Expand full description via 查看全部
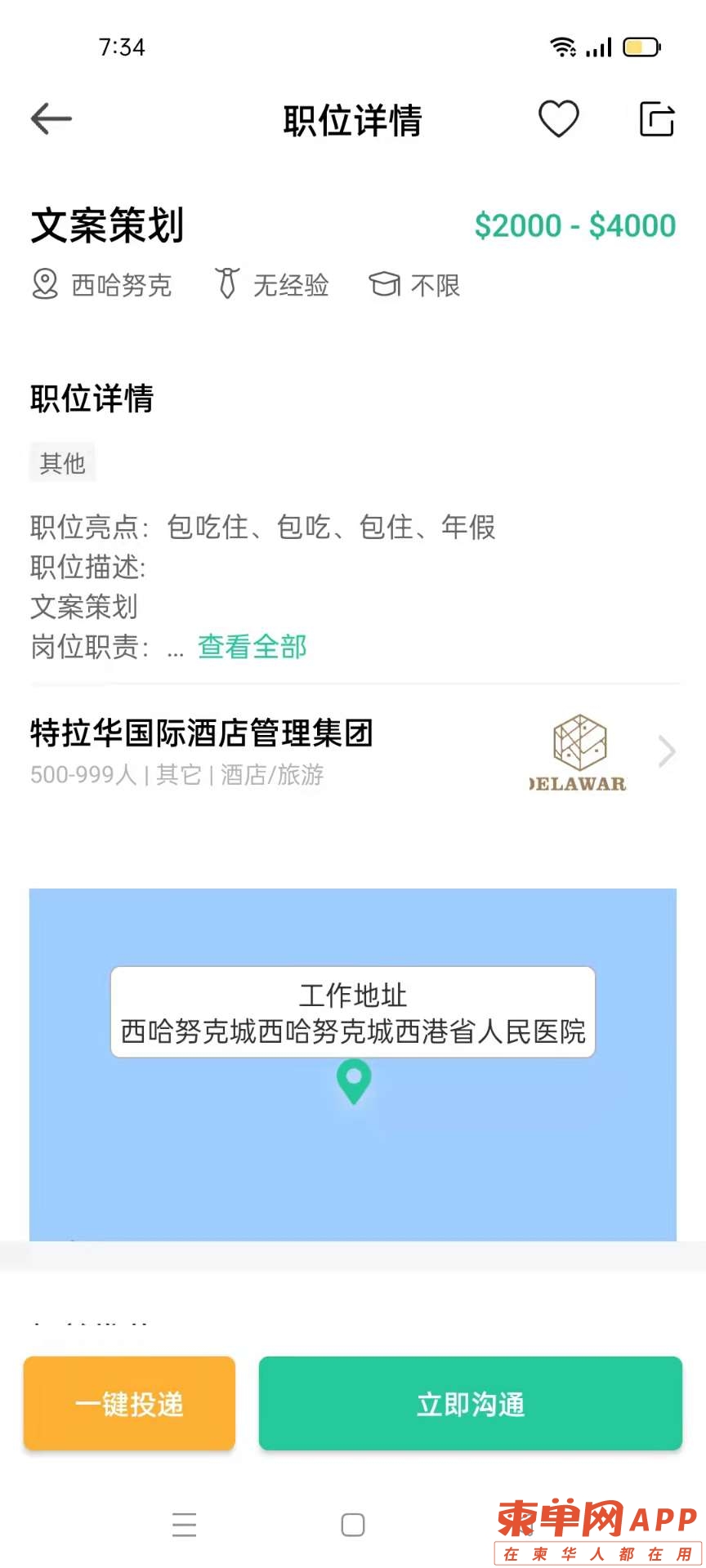Screen dimensions: 706x1568 coord(252,647)
